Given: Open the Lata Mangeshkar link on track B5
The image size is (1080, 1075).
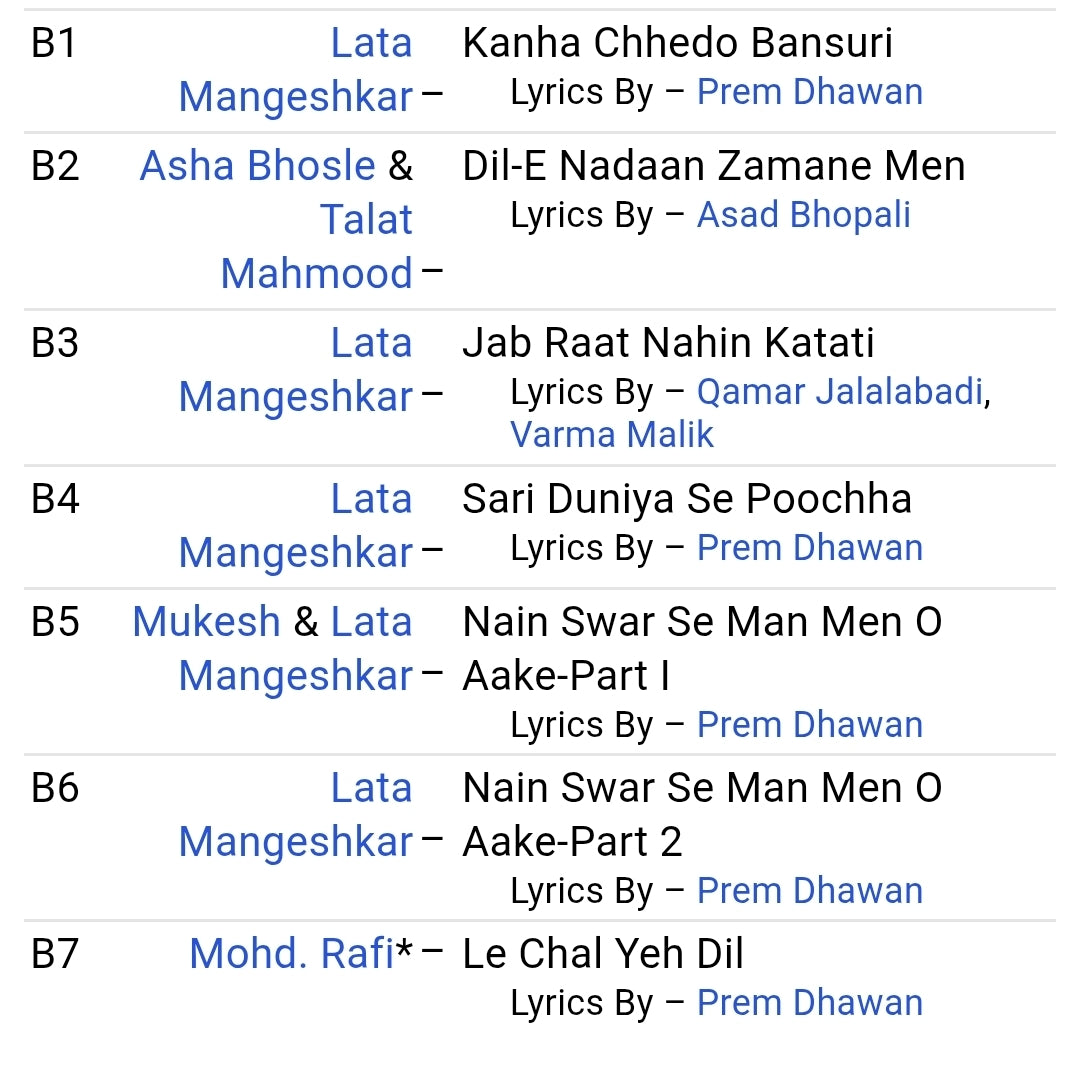Looking at the screenshot, I should click(296, 676).
